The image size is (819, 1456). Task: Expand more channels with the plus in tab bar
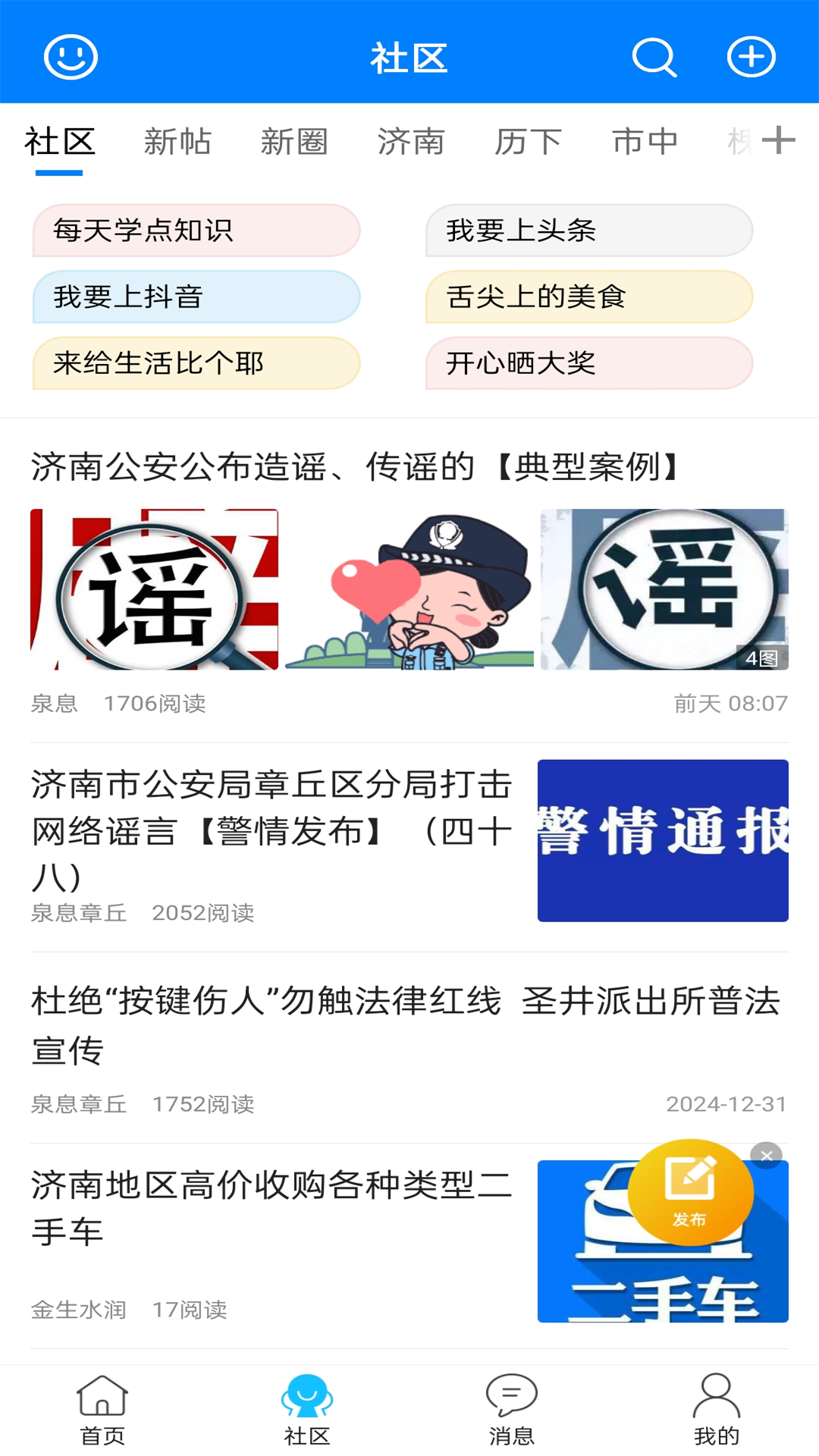point(780,141)
